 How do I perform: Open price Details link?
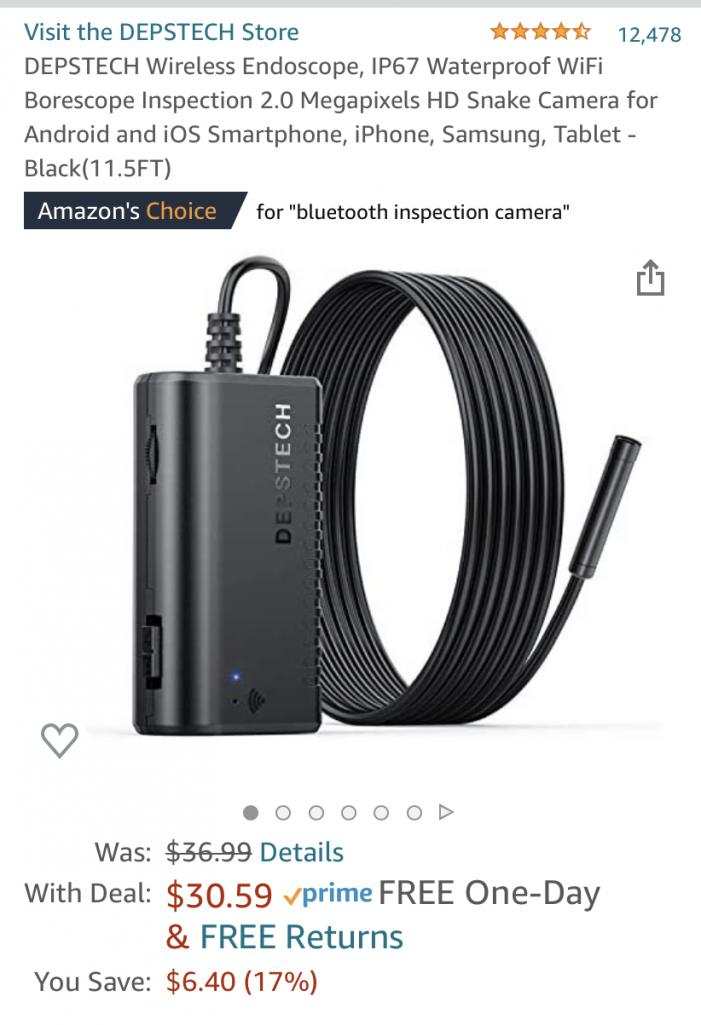click(x=301, y=852)
